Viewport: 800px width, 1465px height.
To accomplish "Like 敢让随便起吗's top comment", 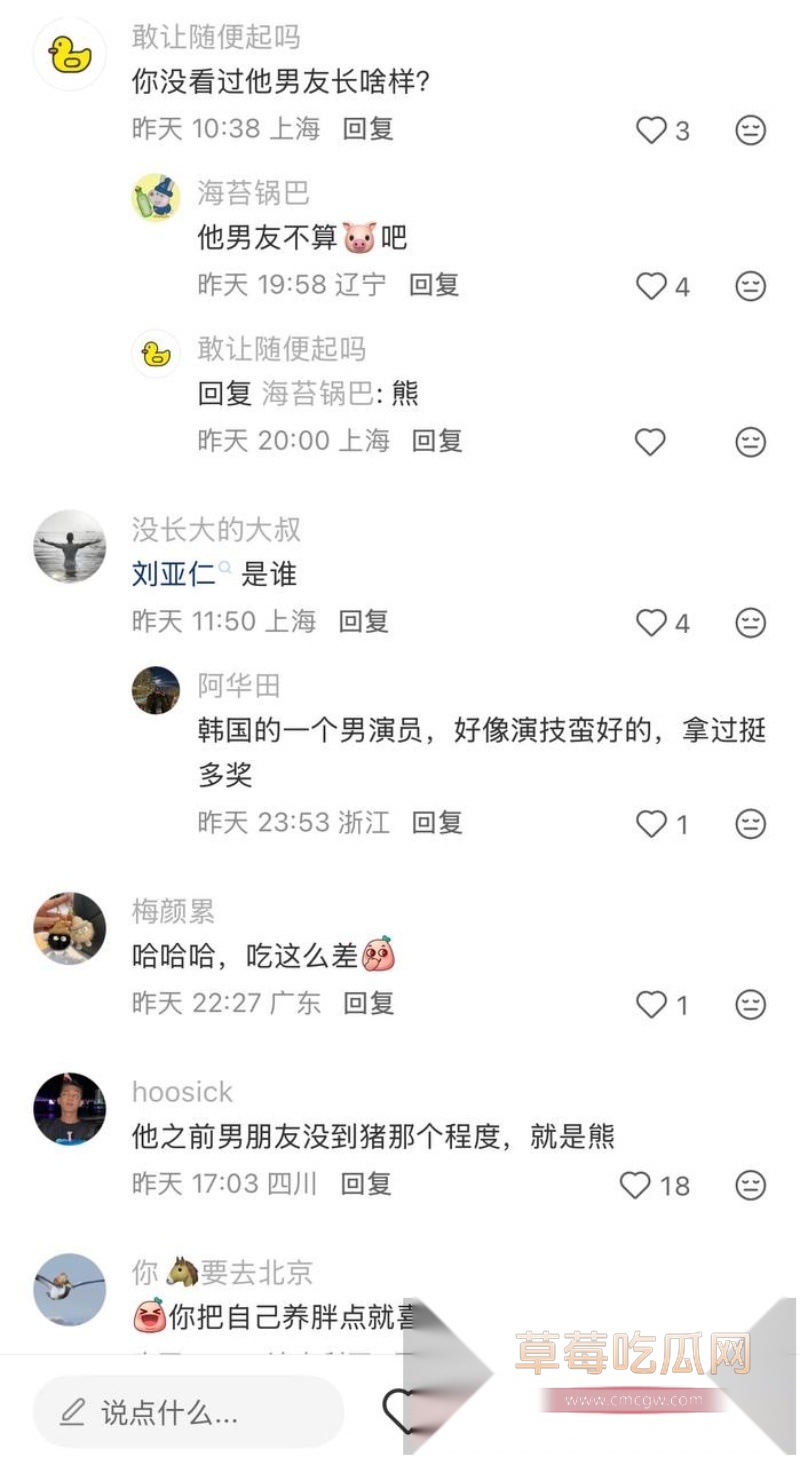I will pos(651,130).
